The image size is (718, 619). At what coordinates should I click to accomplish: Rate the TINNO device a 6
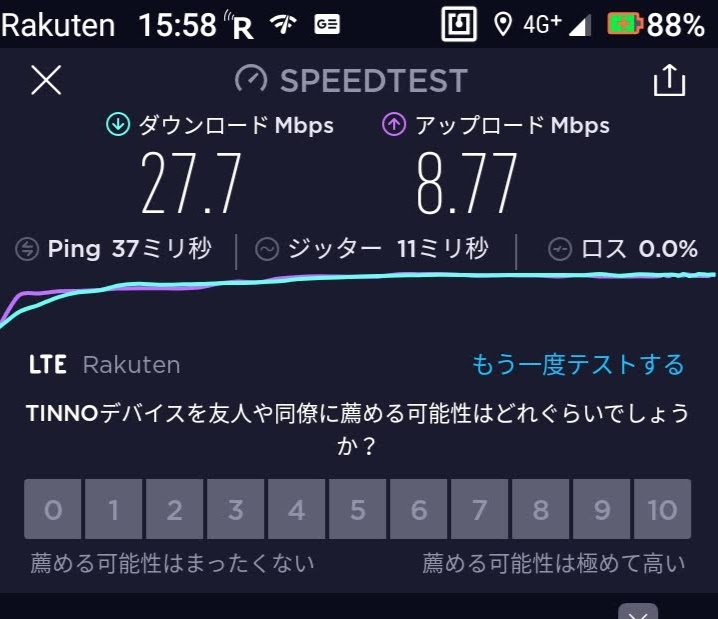[419, 510]
